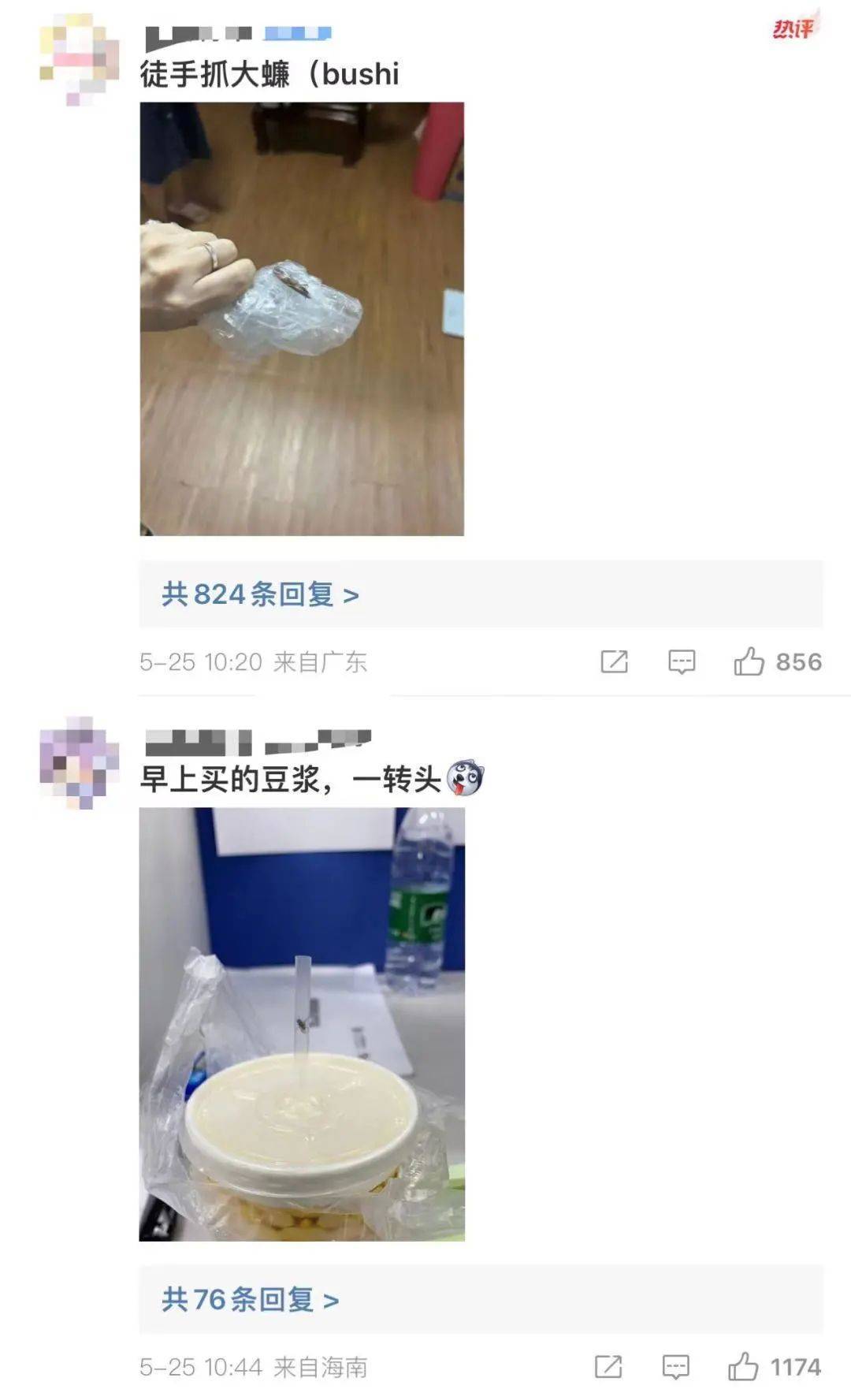Image resolution: width=851 pixels, height=1400 pixels.
Task: Expand 共76条回复 replies
Action: click(x=251, y=1299)
